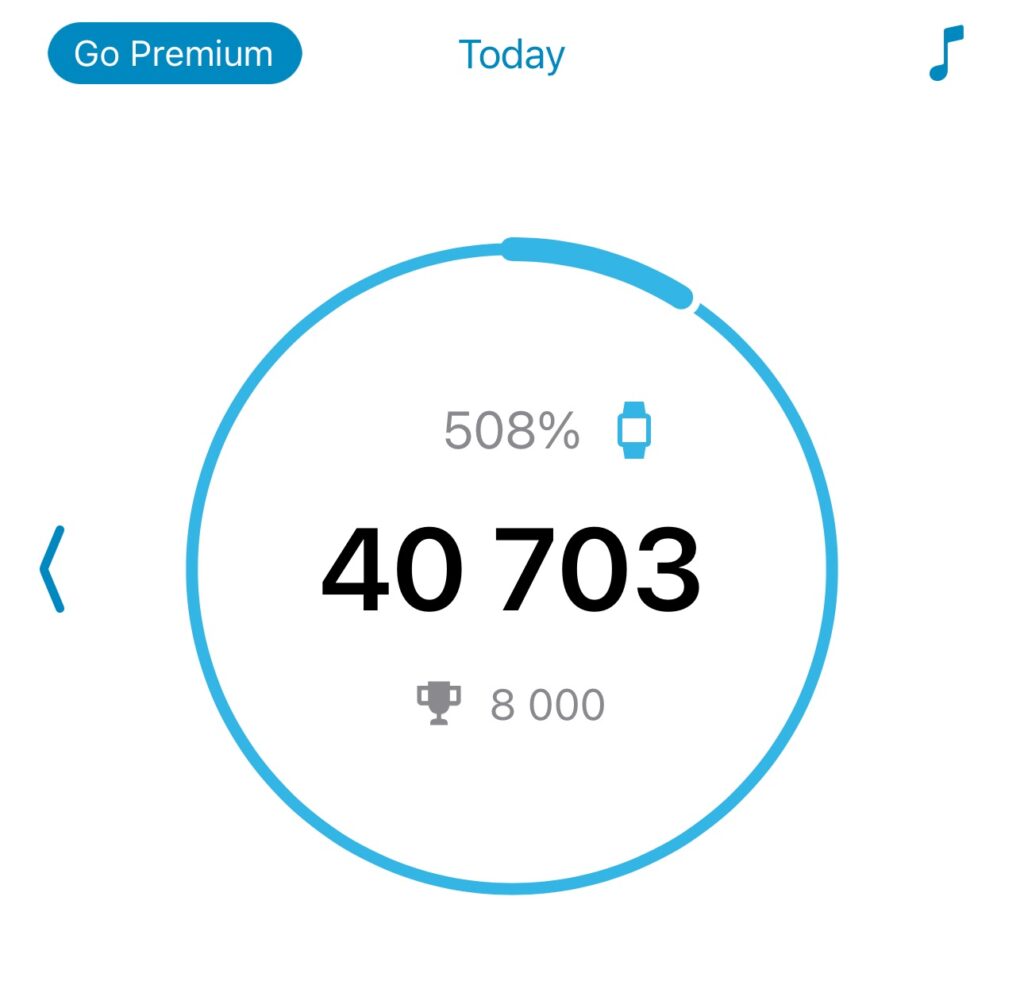Tap the Go Premium button

174,54
